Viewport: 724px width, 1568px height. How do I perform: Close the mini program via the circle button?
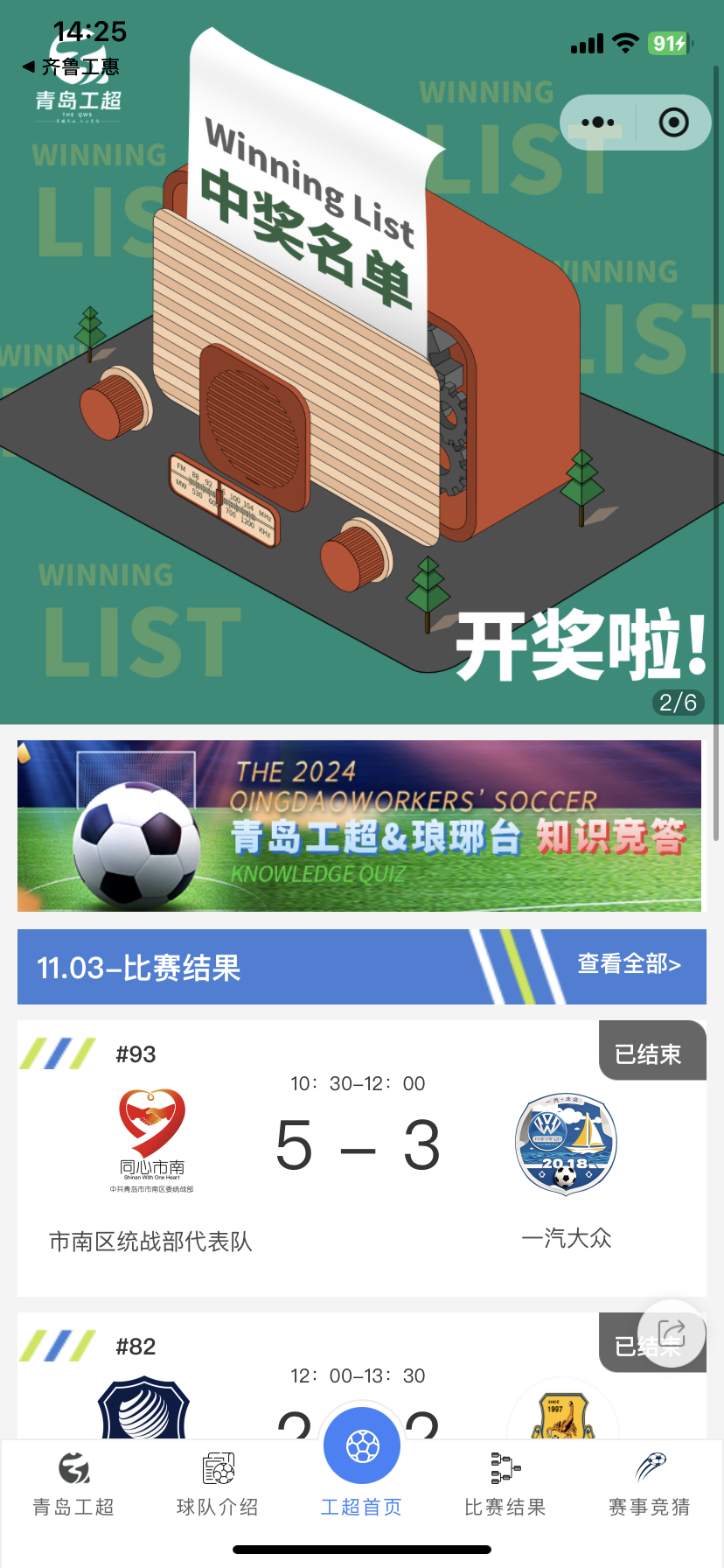pyautogui.click(x=673, y=122)
